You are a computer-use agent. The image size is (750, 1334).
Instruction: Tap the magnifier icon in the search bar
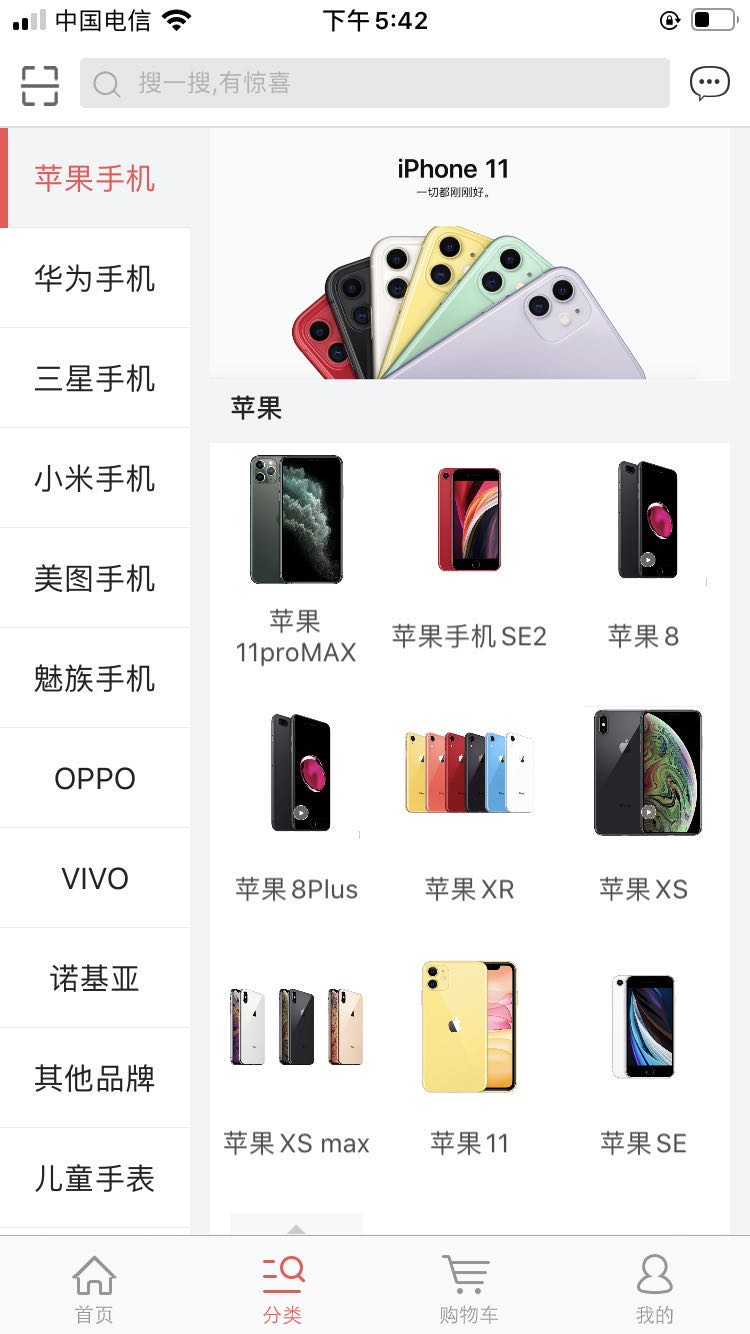coord(107,83)
